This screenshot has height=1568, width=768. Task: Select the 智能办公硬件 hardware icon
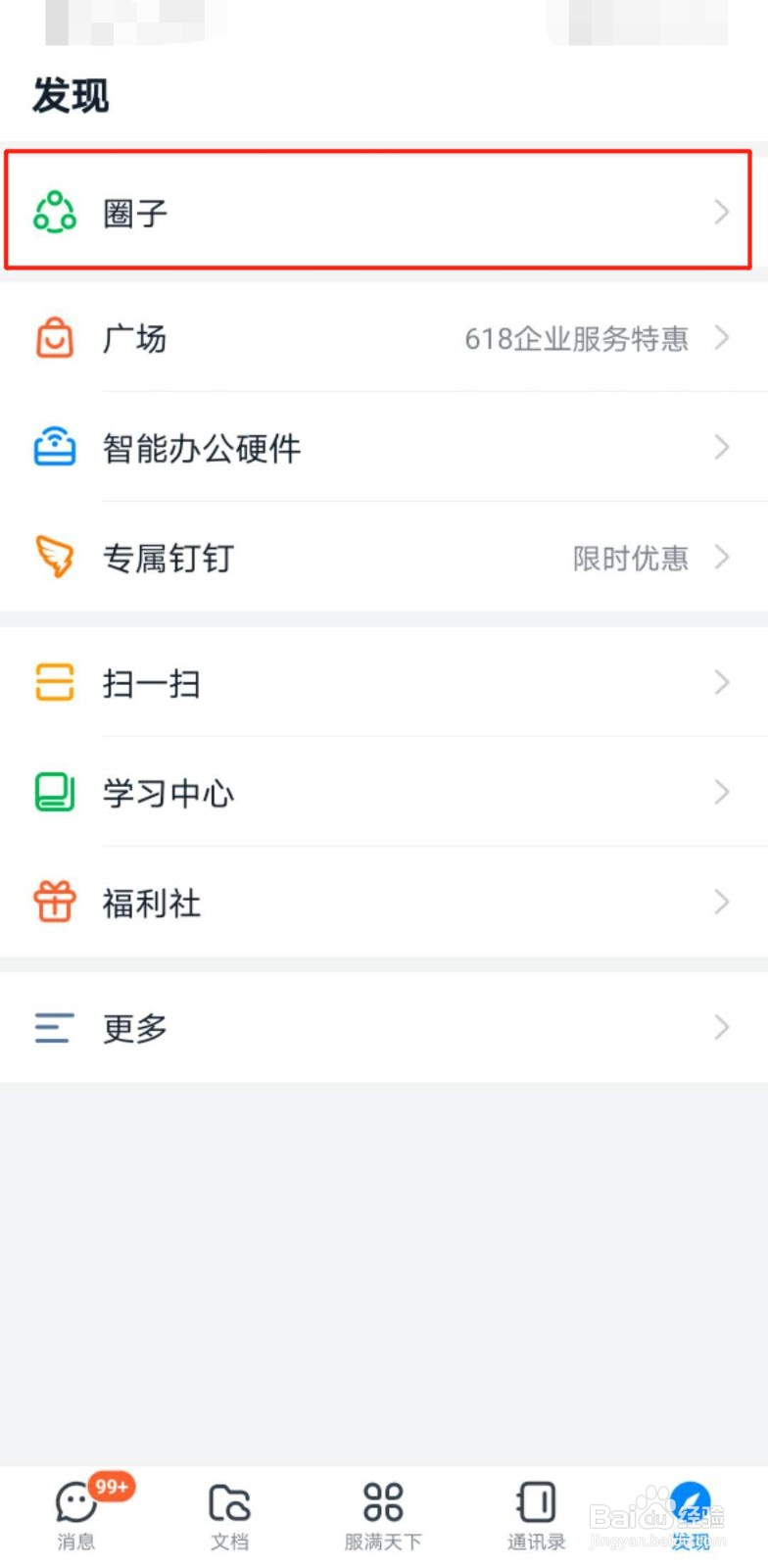point(55,448)
